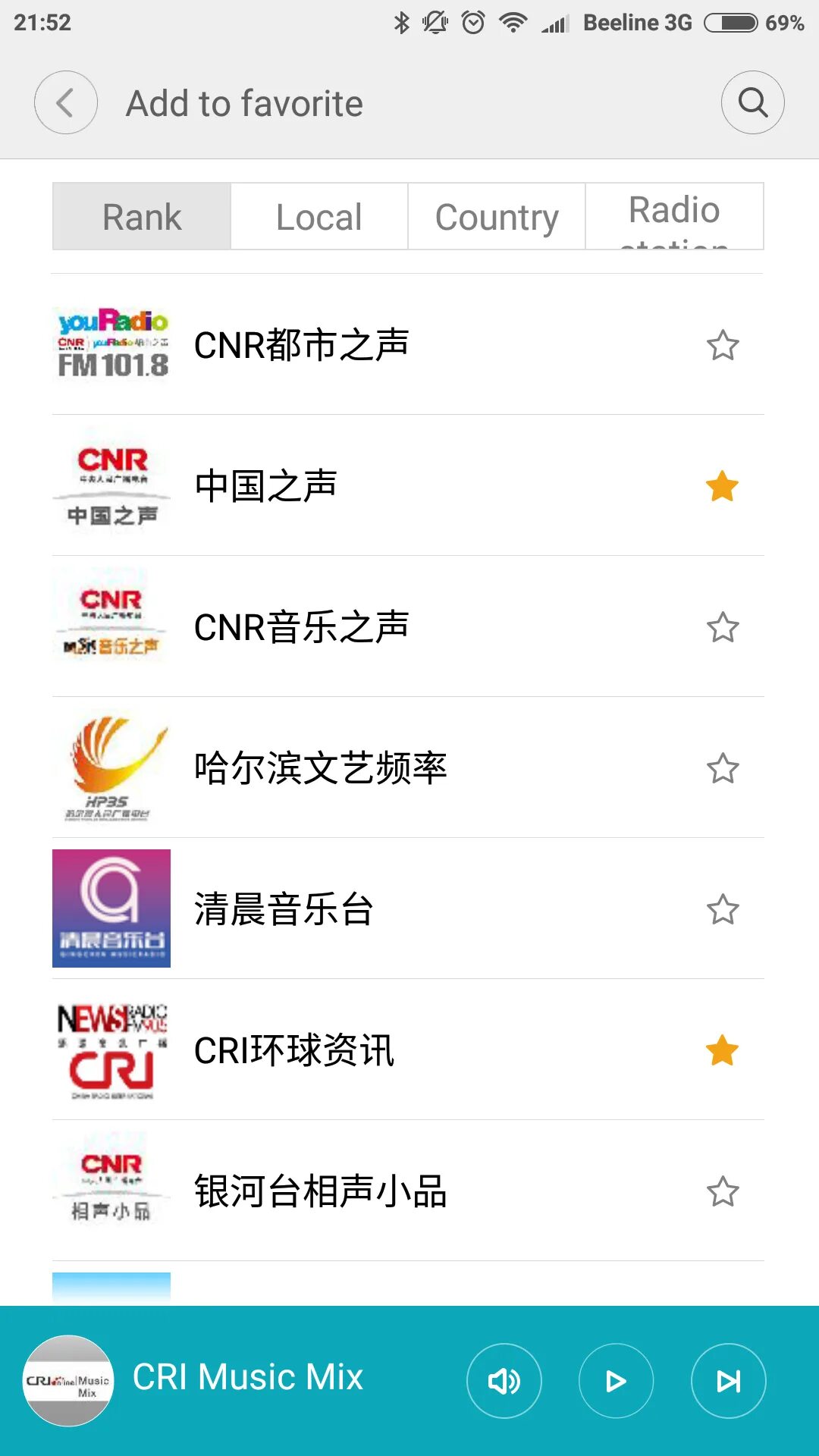This screenshot has height=1456, width=819.
Task: Switch to the Local tab
Action: (319, 217)
